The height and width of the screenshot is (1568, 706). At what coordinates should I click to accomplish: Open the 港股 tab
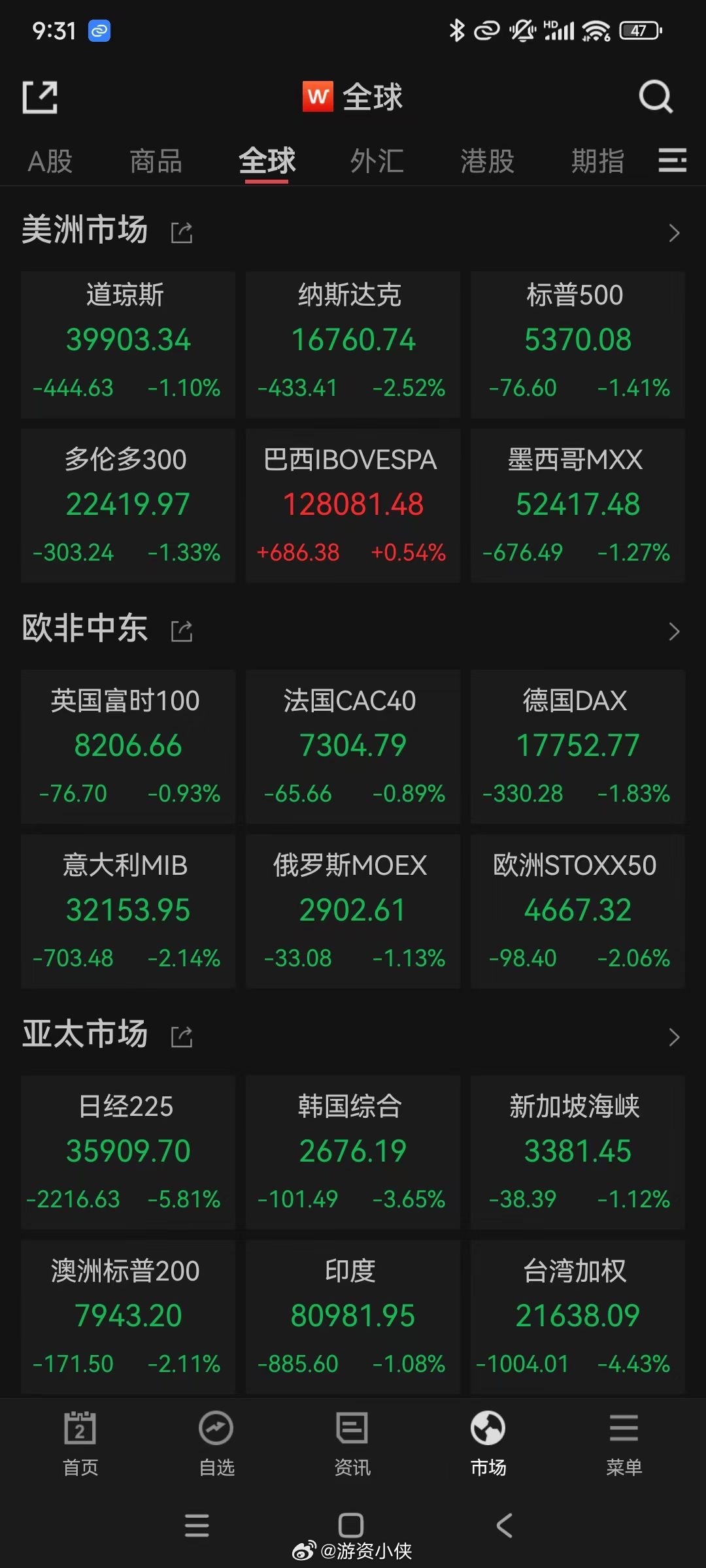click(487, 161)
